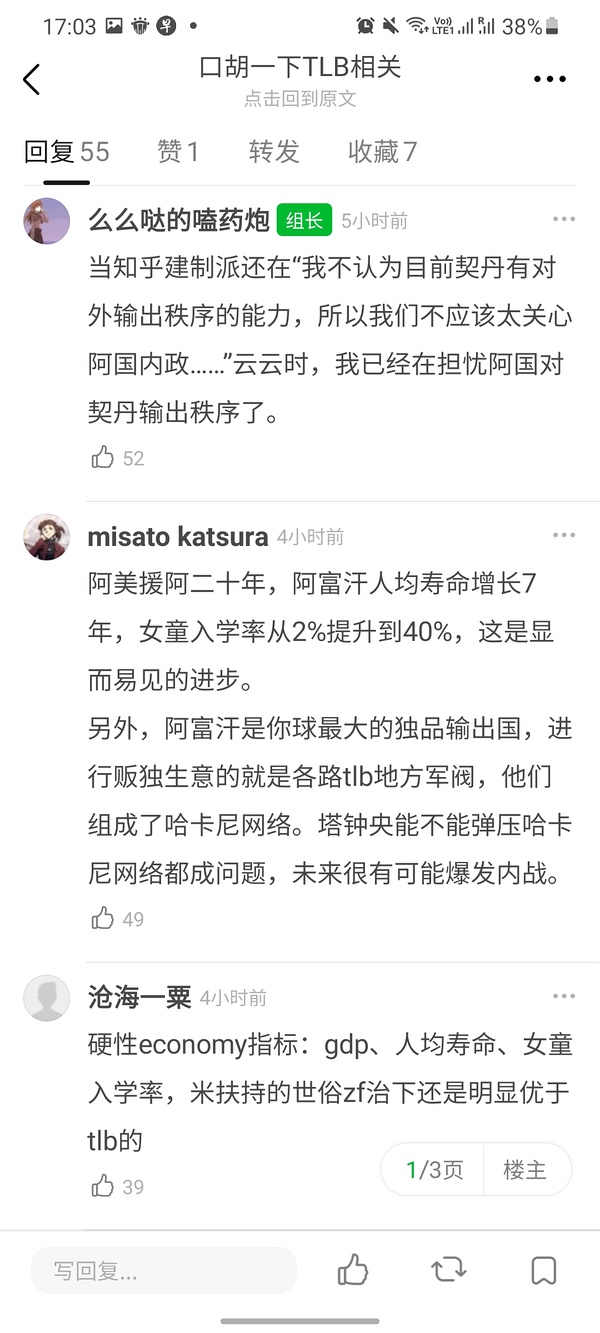The height and width of the screenshot is (1333, 600).
Task: Open 沧海一粟's profile avatar
Action: click(46, 997)
